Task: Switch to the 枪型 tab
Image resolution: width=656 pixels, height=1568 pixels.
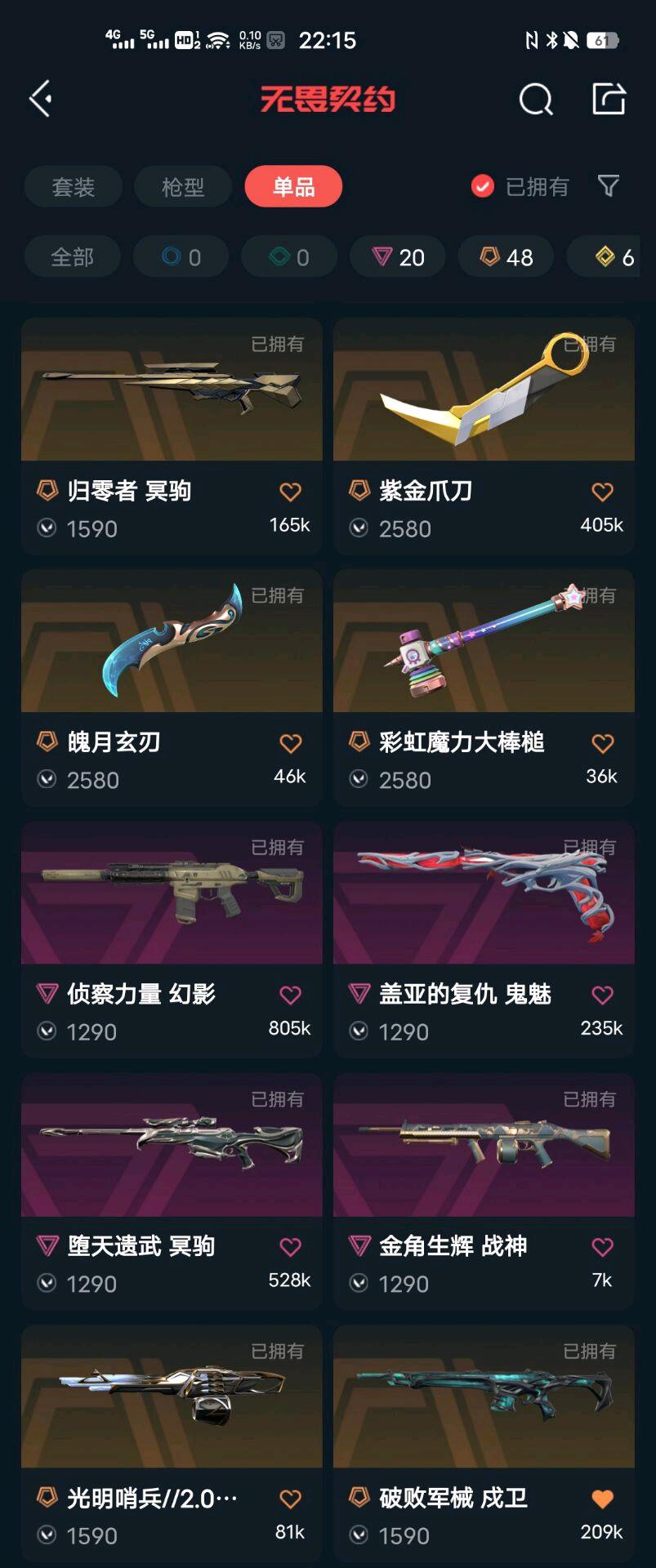Action: click(183, 187)
